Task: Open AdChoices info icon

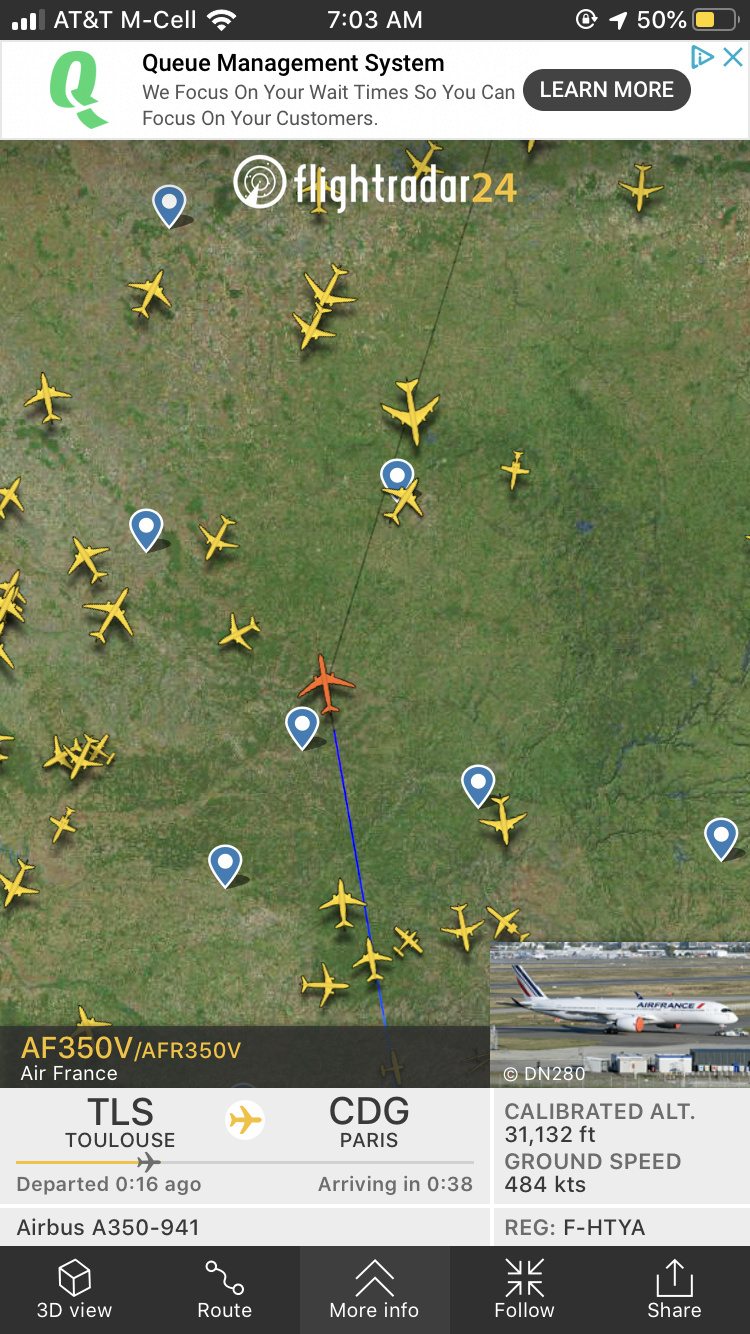Action: [703, 57]
